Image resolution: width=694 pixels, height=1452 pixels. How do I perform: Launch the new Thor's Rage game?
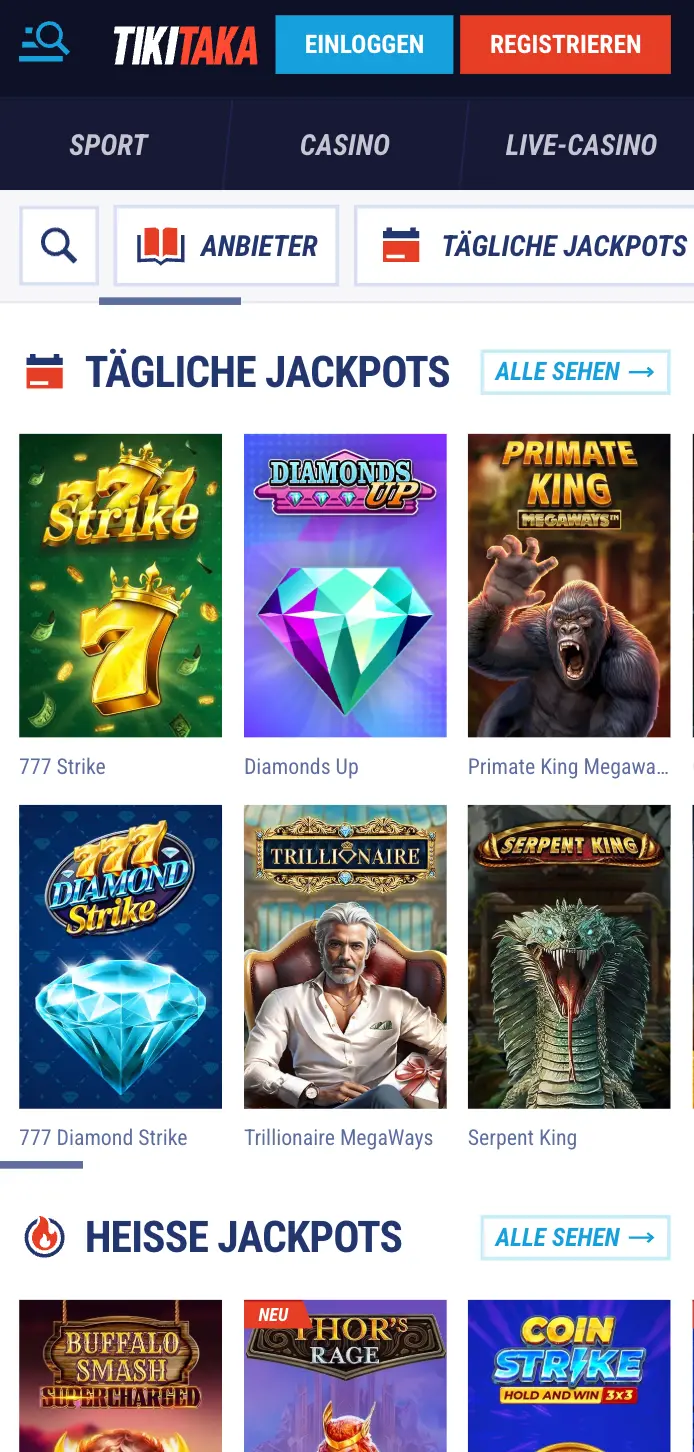[x=345, y=1375]
